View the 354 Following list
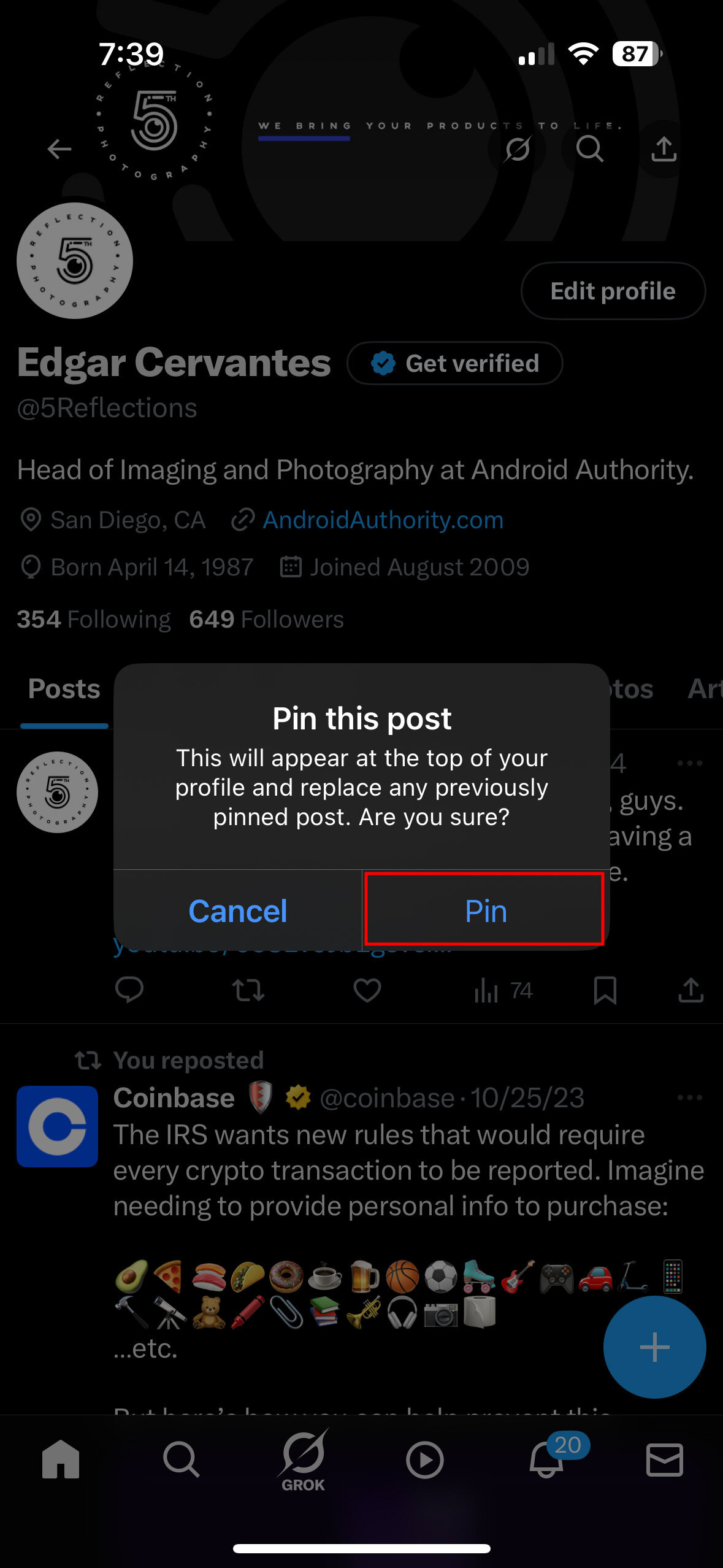Viewport: 723px width, 1568px height. 93,619
